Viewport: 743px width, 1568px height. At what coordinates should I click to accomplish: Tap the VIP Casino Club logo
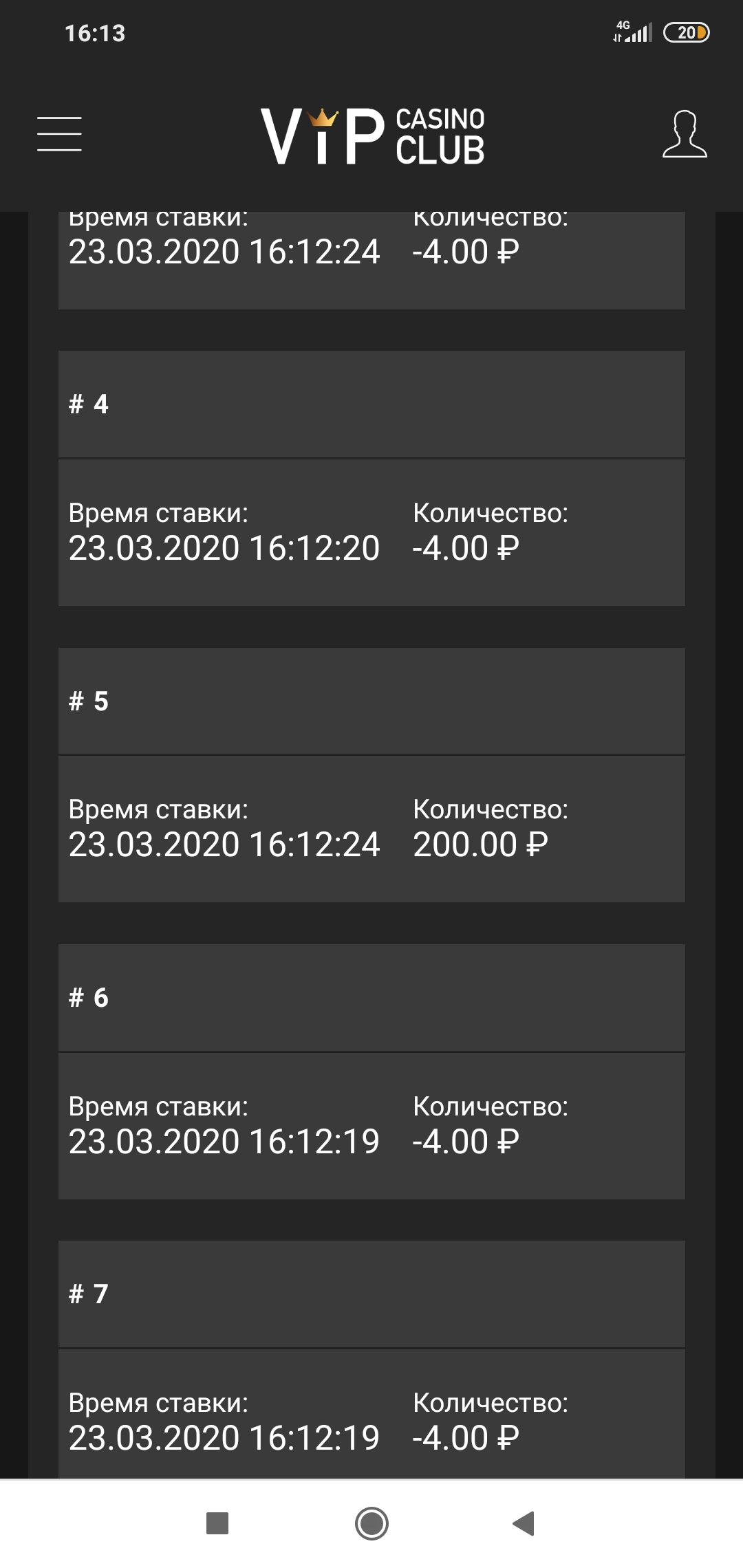[372, 136]
